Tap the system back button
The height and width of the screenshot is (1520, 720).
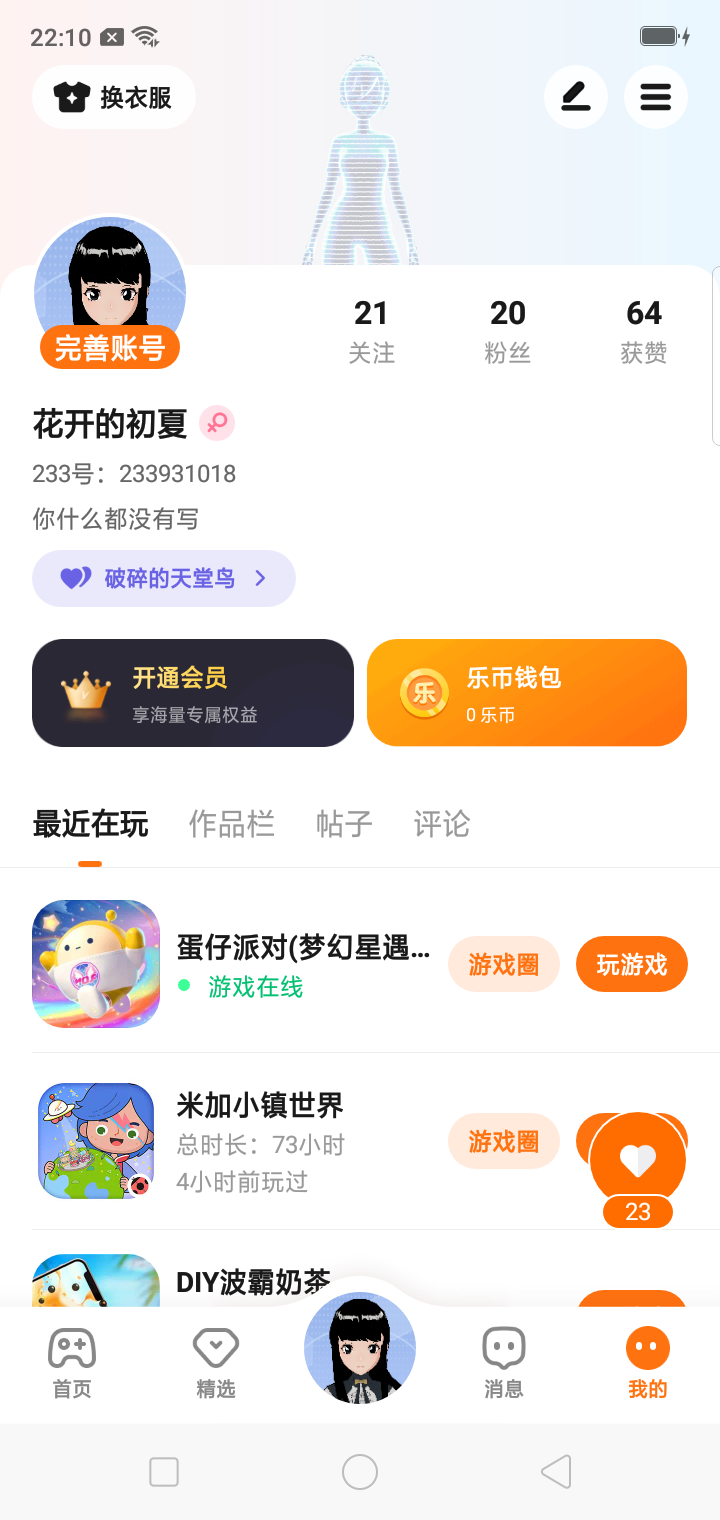(556, 1472)
